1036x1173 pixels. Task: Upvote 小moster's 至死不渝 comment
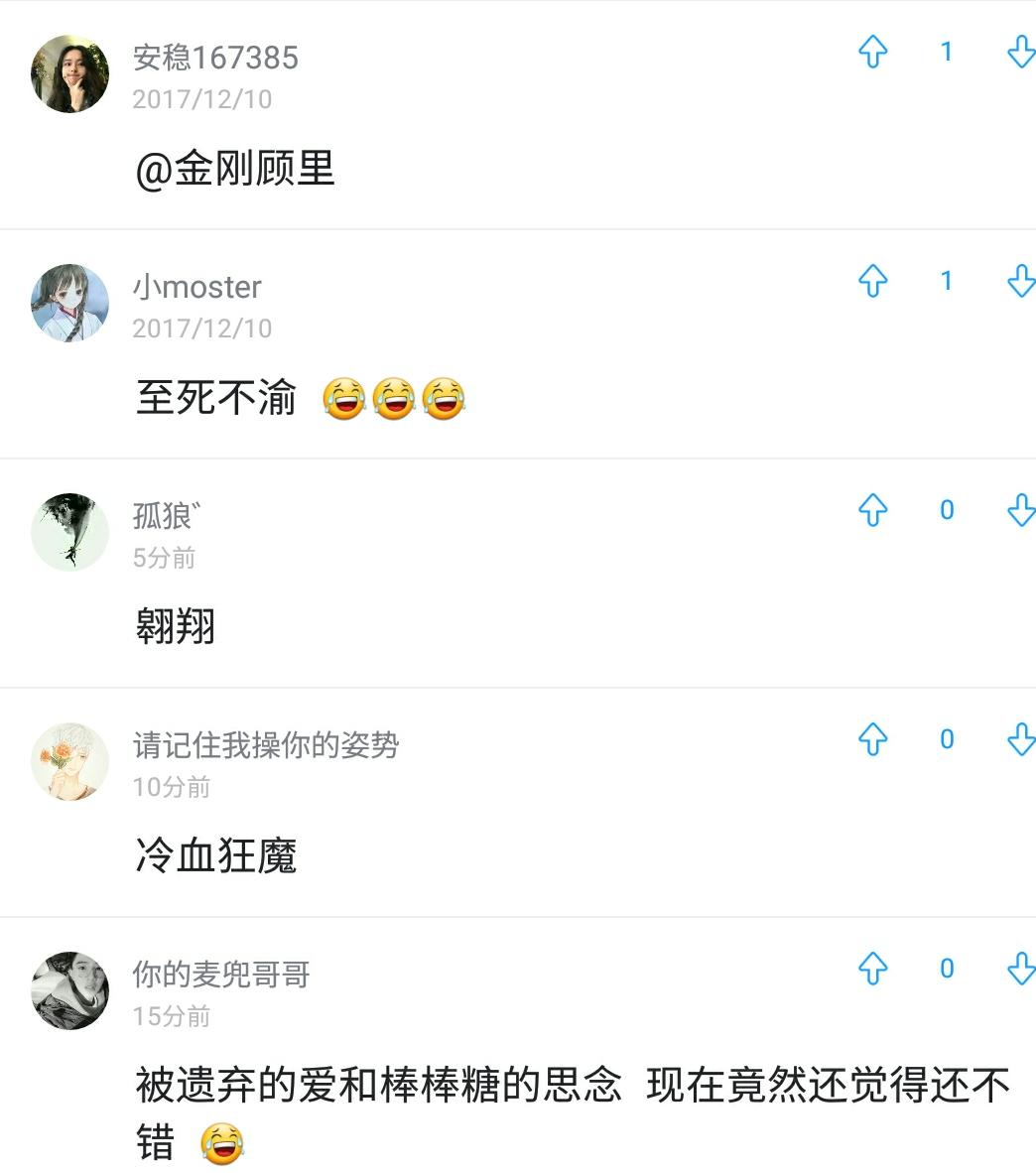point(871,282)
